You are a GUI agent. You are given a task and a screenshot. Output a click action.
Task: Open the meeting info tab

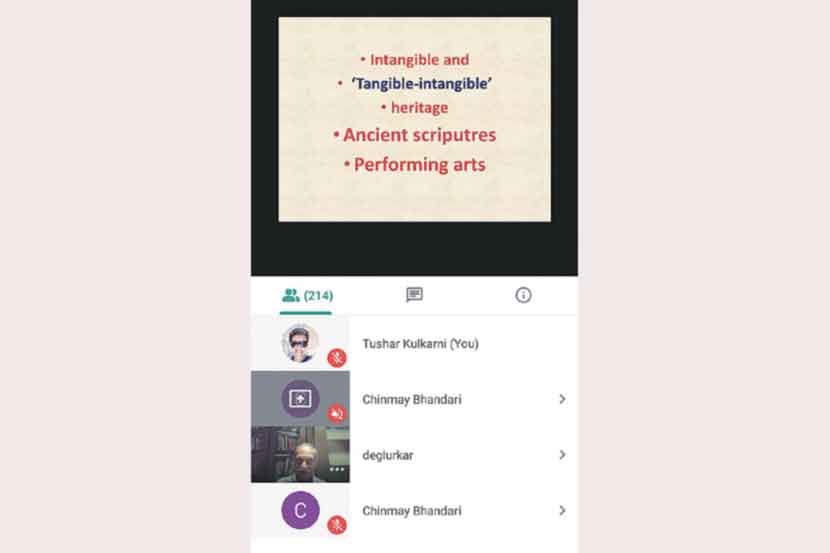pyautogui.click(x=523, y=295)
